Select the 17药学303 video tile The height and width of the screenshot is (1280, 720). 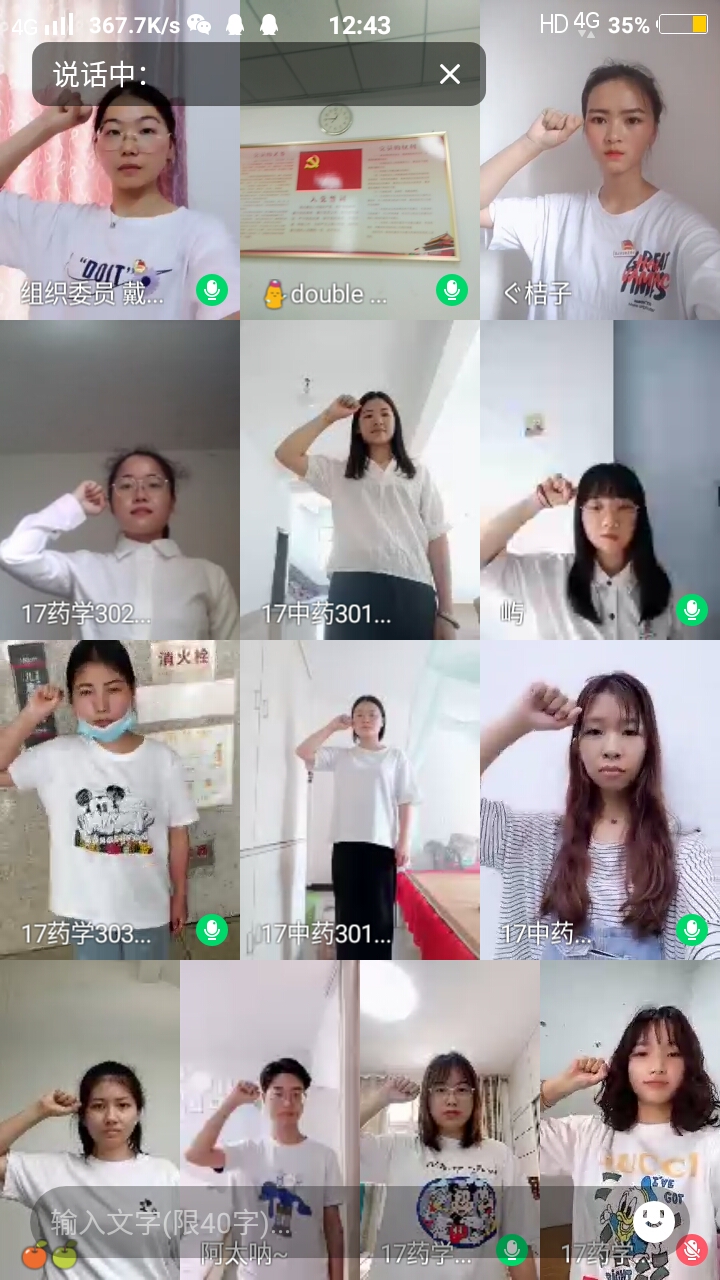coord(120,800)
